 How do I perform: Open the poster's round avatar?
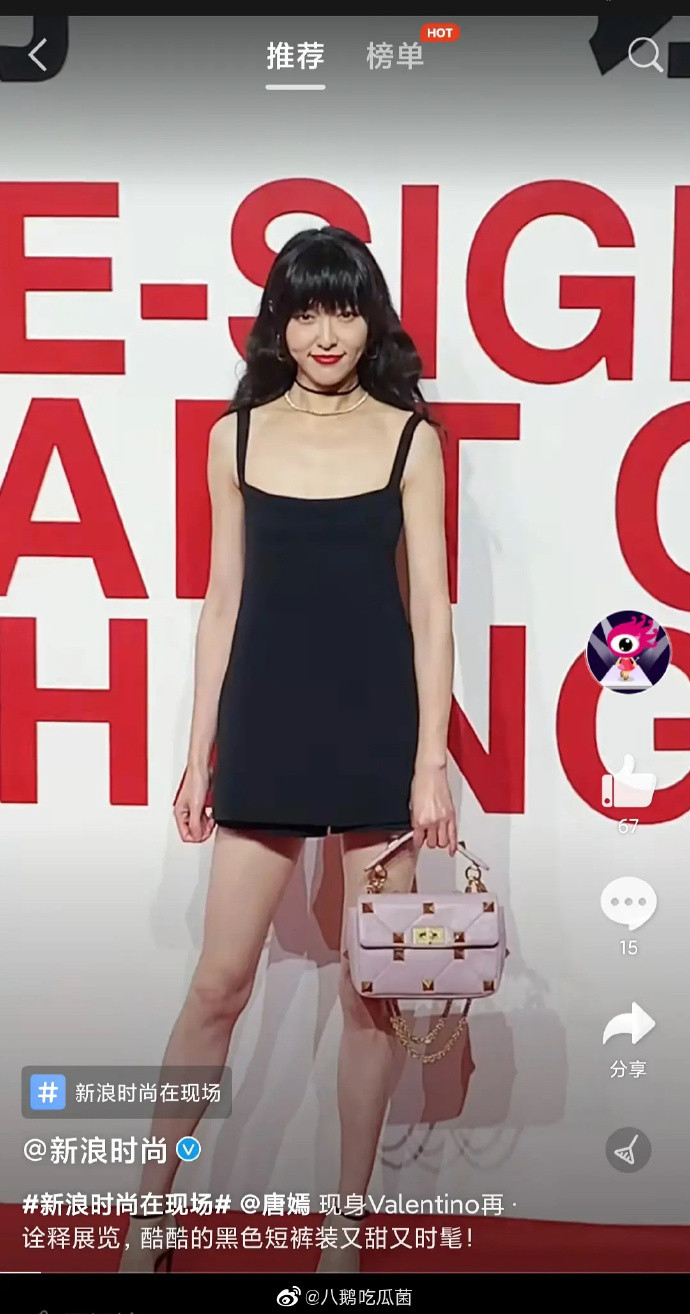[x=628, y=652]
